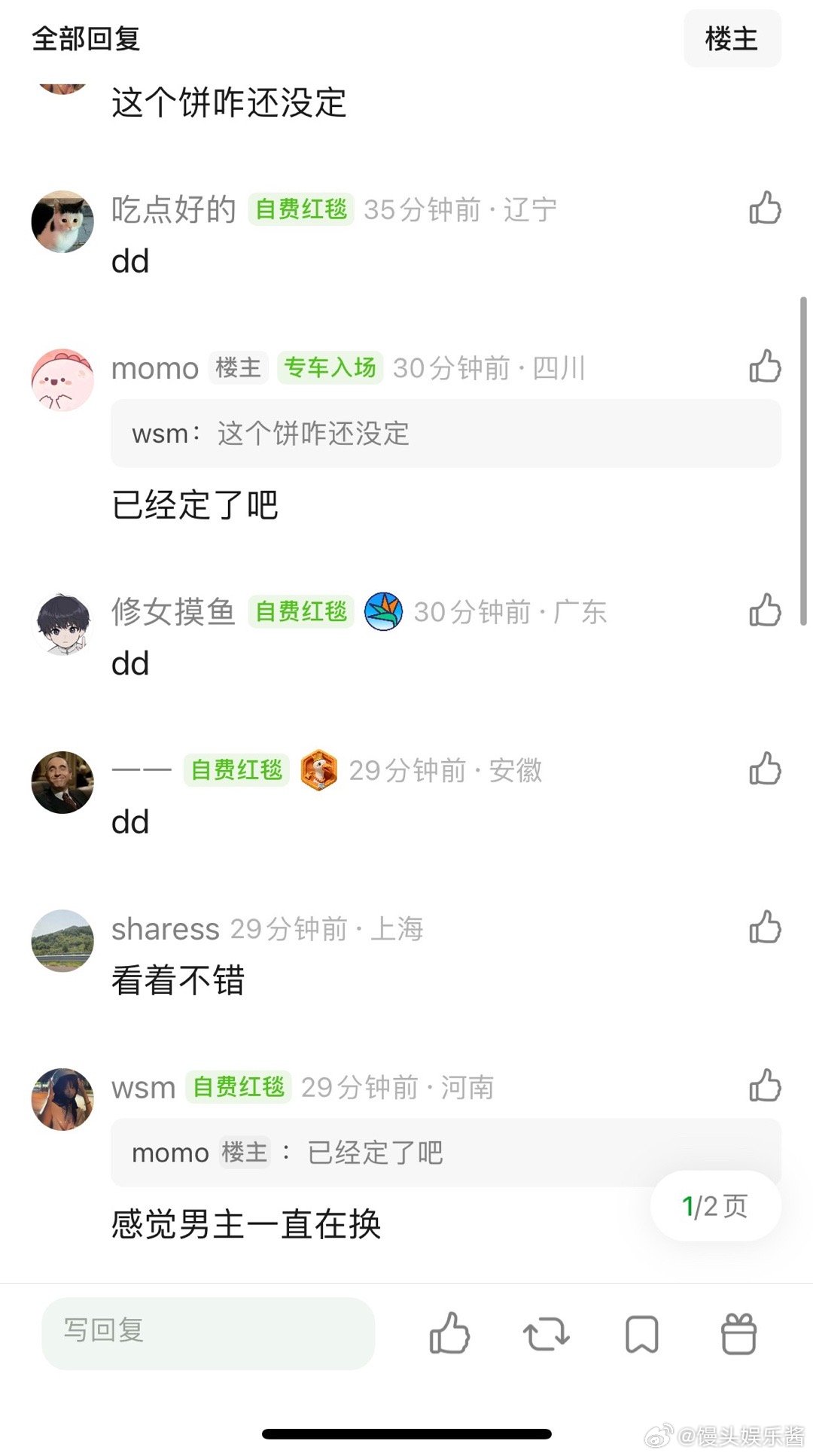The image size is (813, 1456).
Task: Expand wsm's quoted message 这个饼咋还没定
Action: [x=444, y=434]
